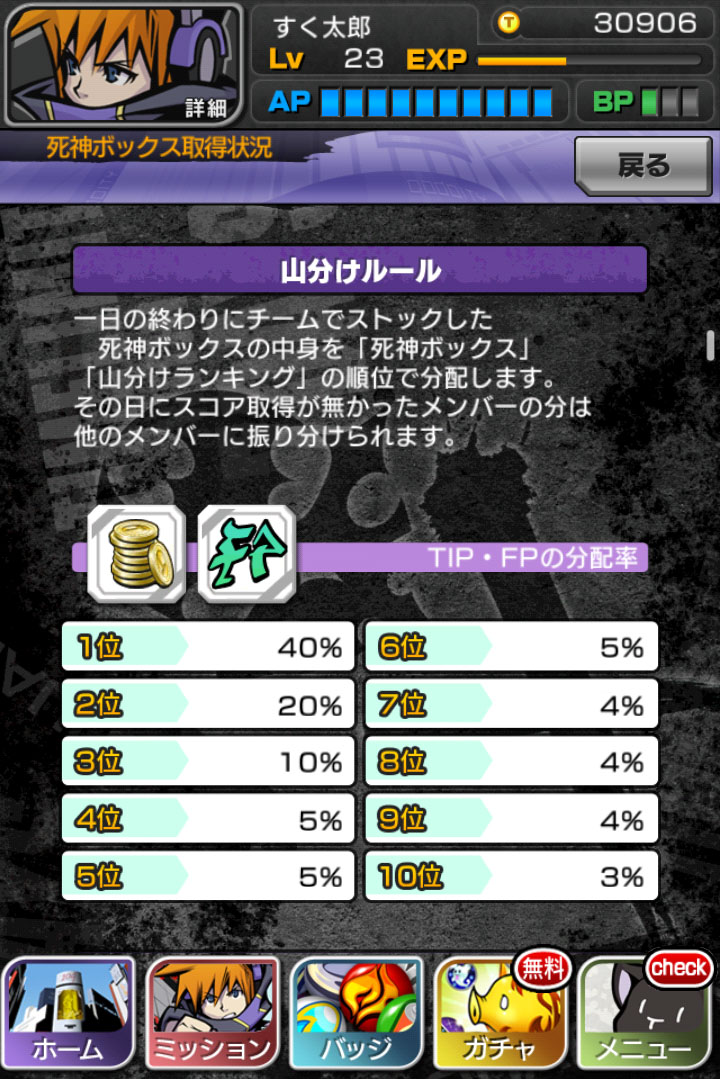Go to the ホーム tab
Screen dimensions: 720x1079
click(x=68, y=1012)
